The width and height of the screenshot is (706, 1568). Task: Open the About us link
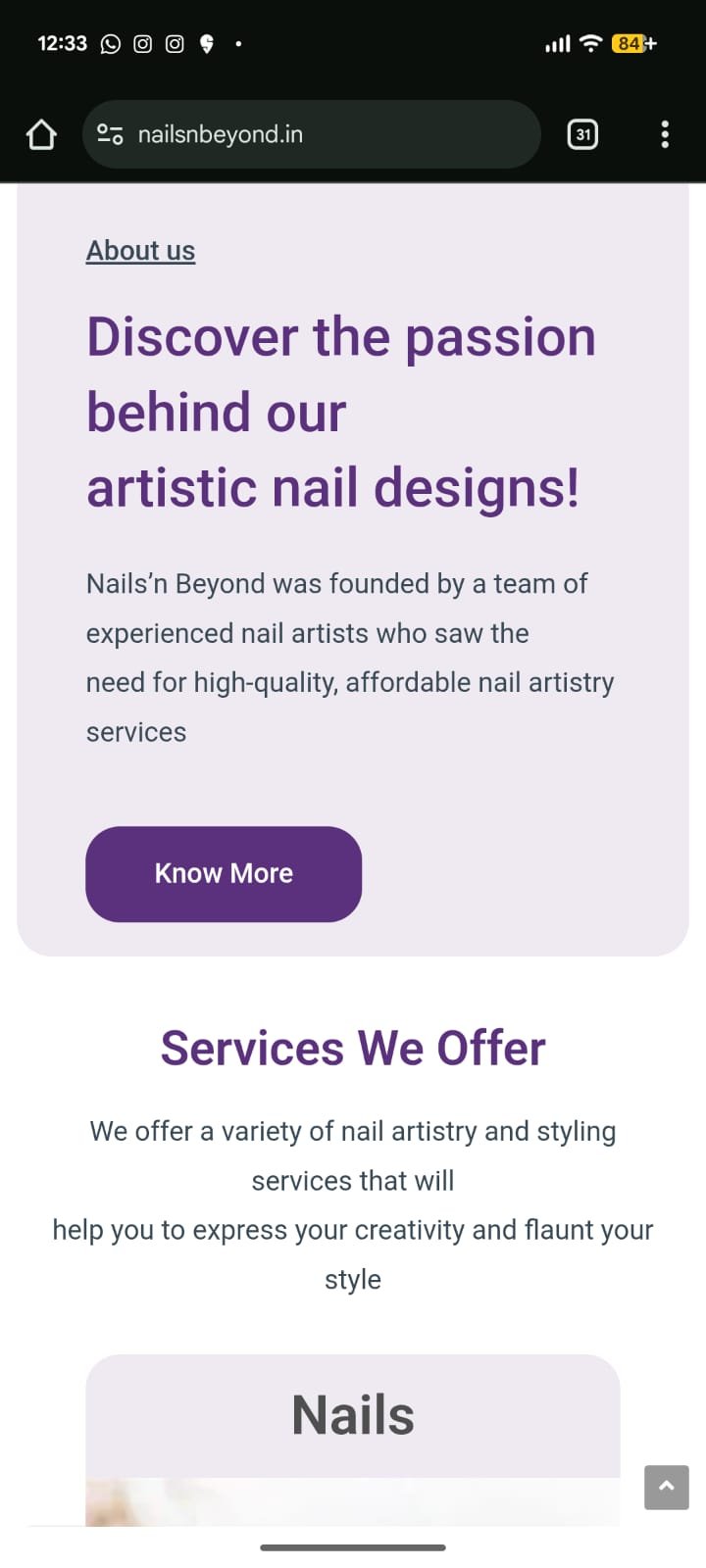coord(140,251)
